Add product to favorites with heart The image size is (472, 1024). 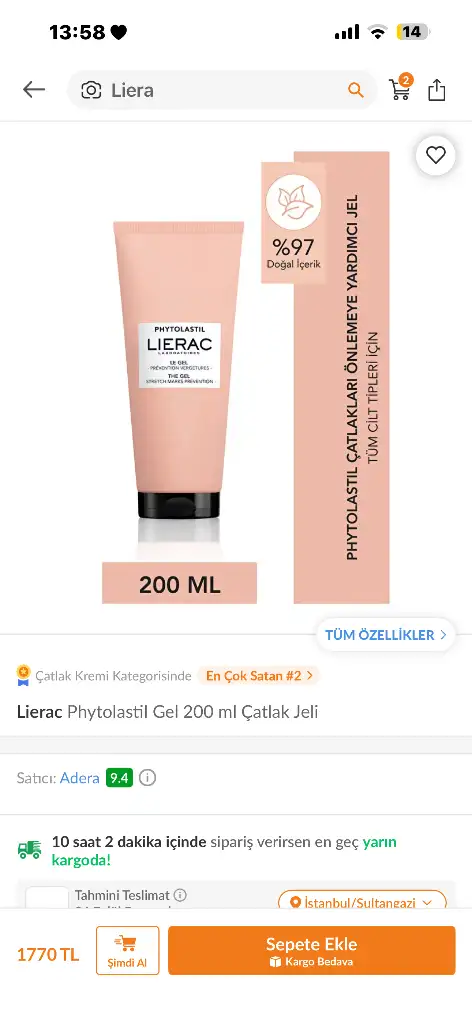click(x=435, y=155)
